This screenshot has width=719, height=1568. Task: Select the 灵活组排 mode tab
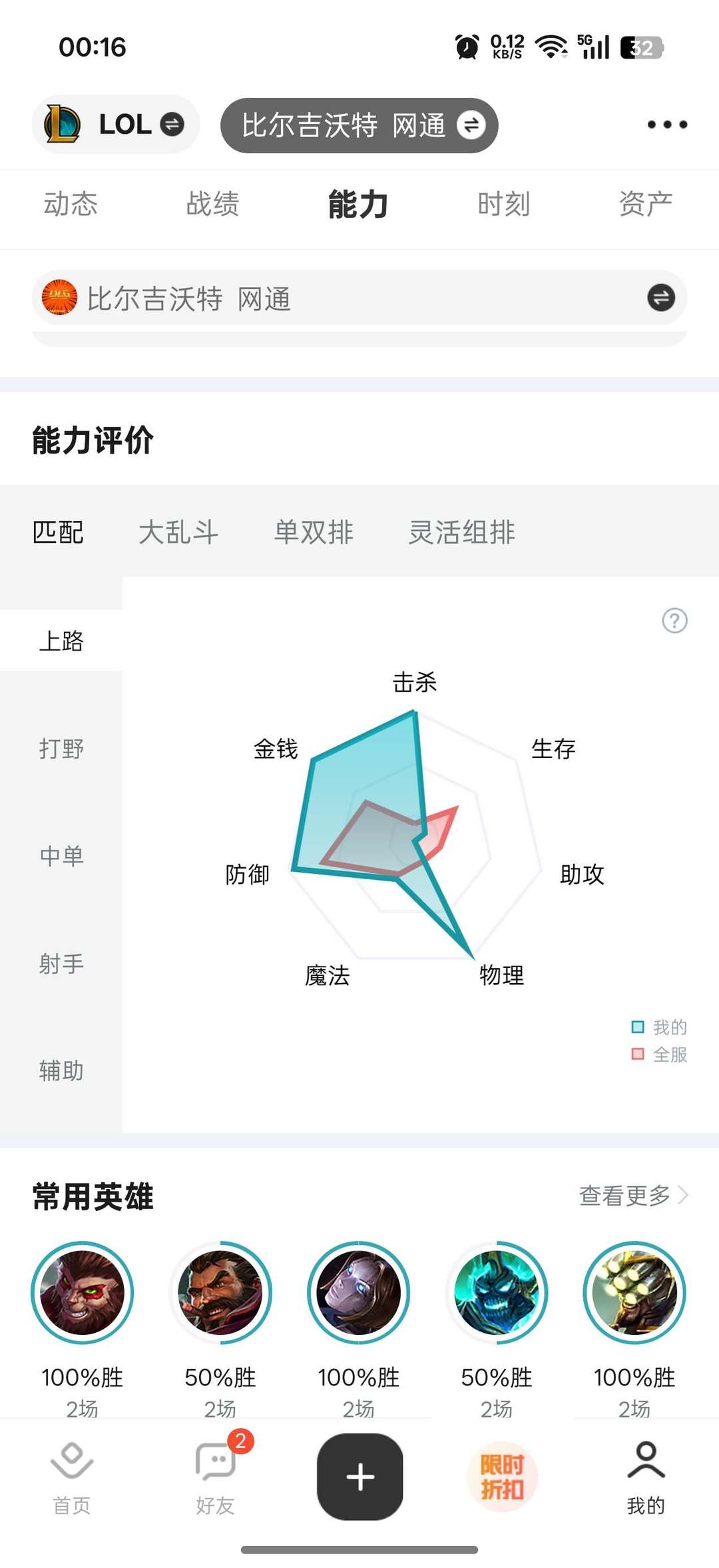[461, 532]
